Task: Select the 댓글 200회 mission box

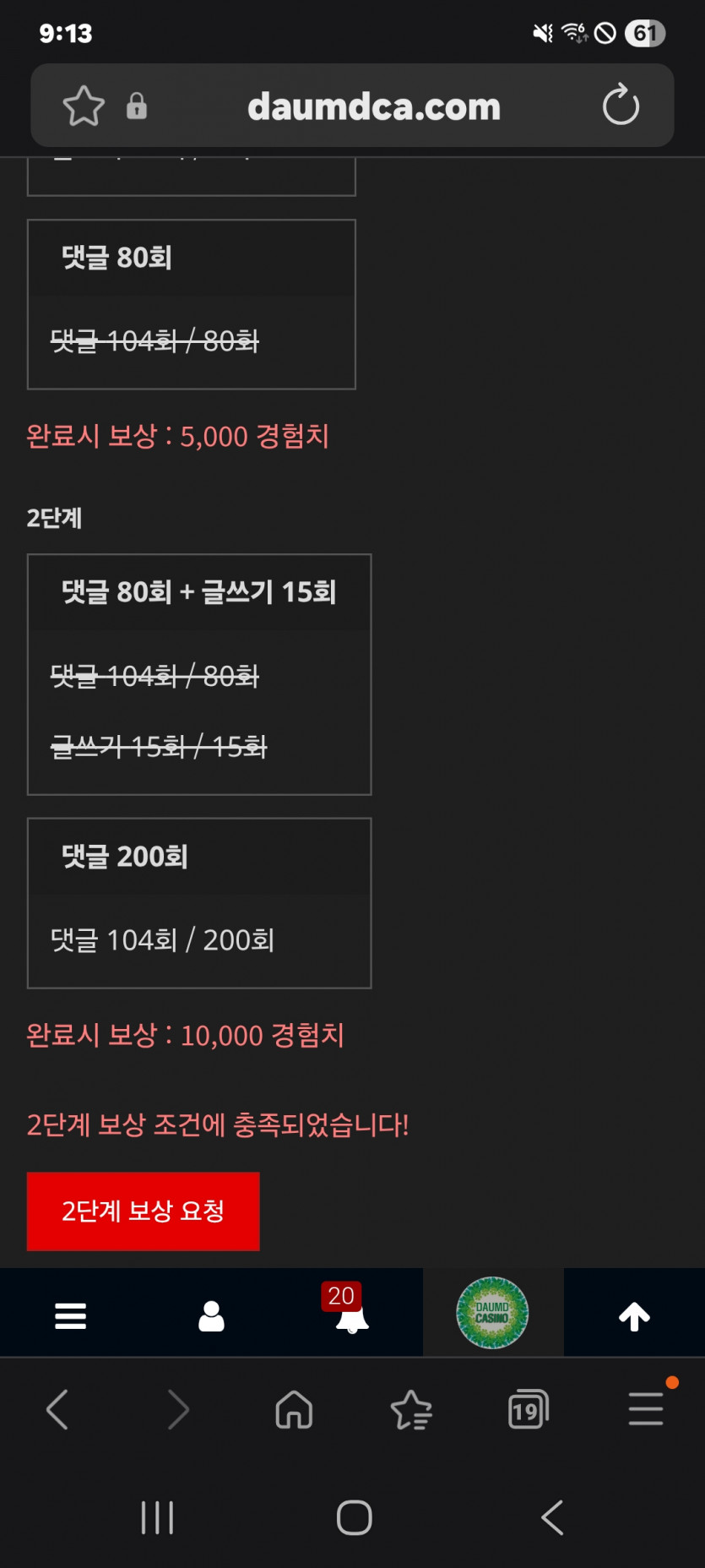Action: [199, 902]
